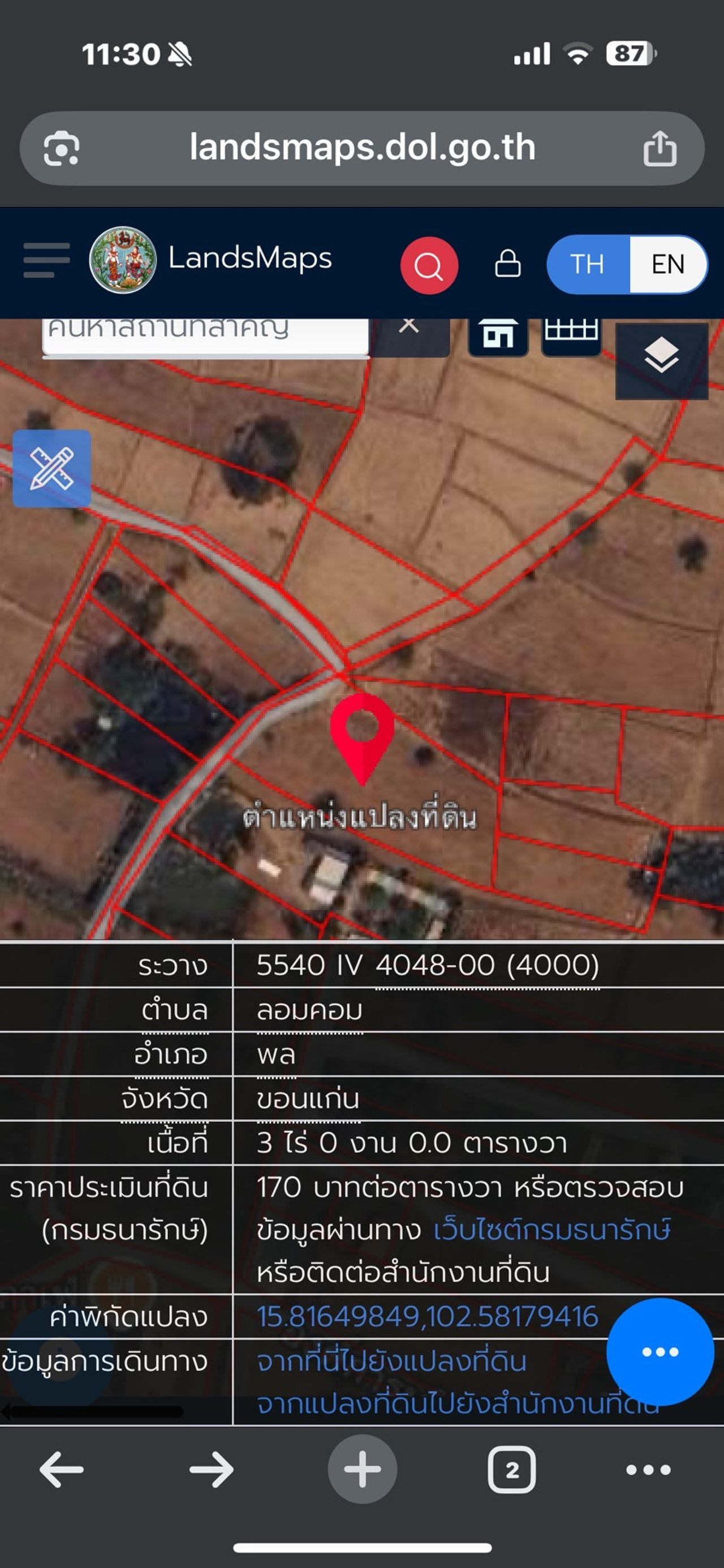Open the Treasury Department website link
This screenshot has height=1568, width=724.
coord(551,1230)
